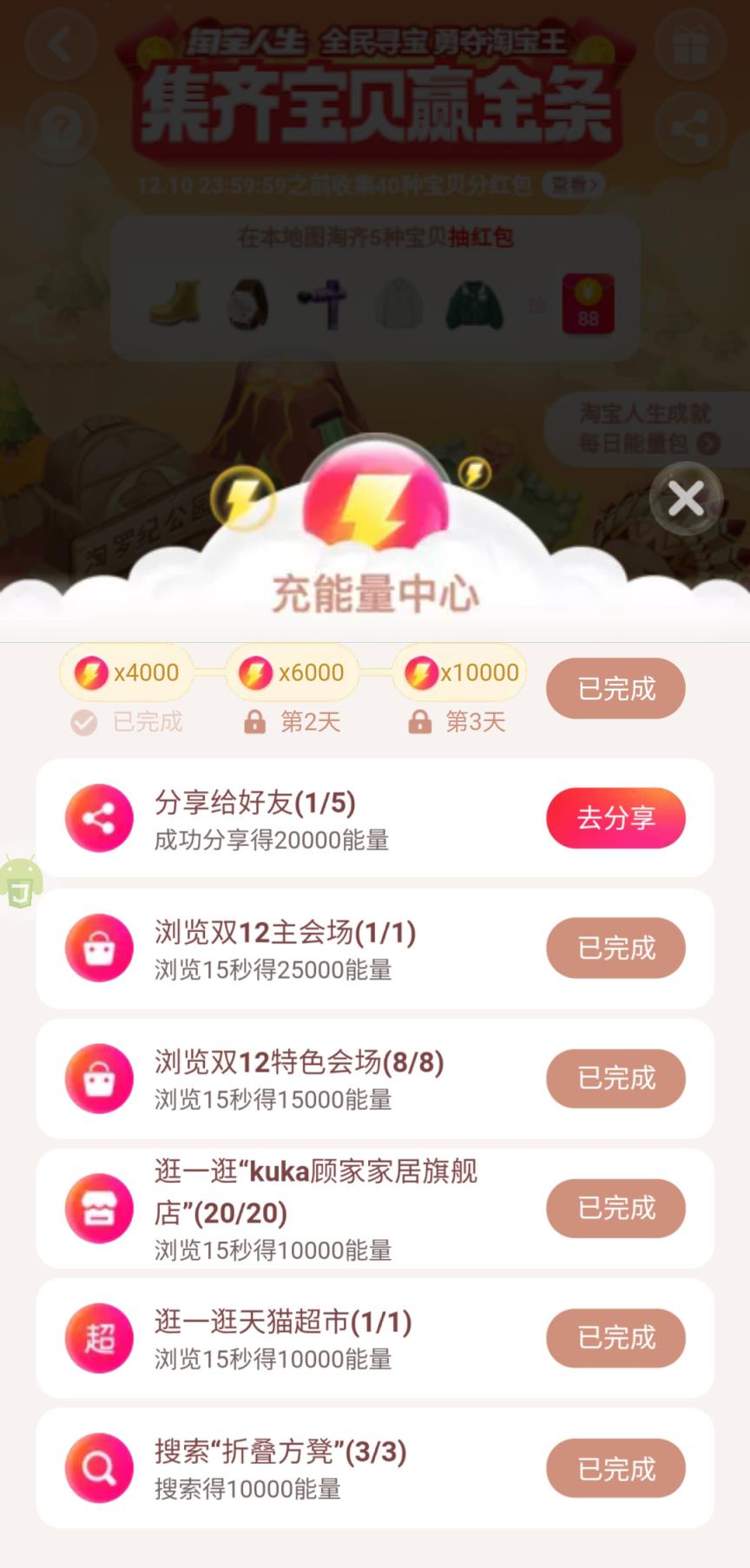Expand the 查看 chevron in the banner
This screenshot has width=750, height=1568.
(573, 185)
